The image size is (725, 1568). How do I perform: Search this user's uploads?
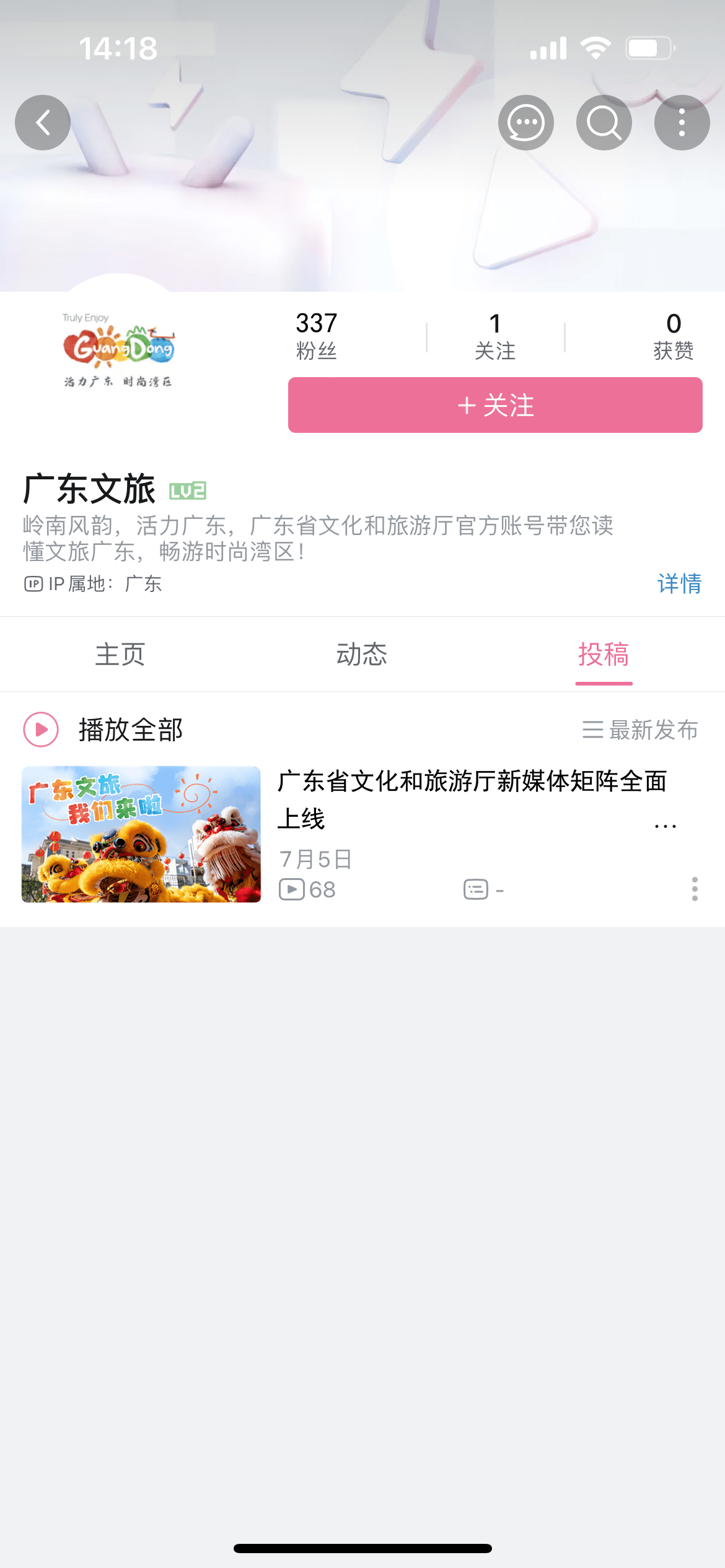(x=604, y=123)
